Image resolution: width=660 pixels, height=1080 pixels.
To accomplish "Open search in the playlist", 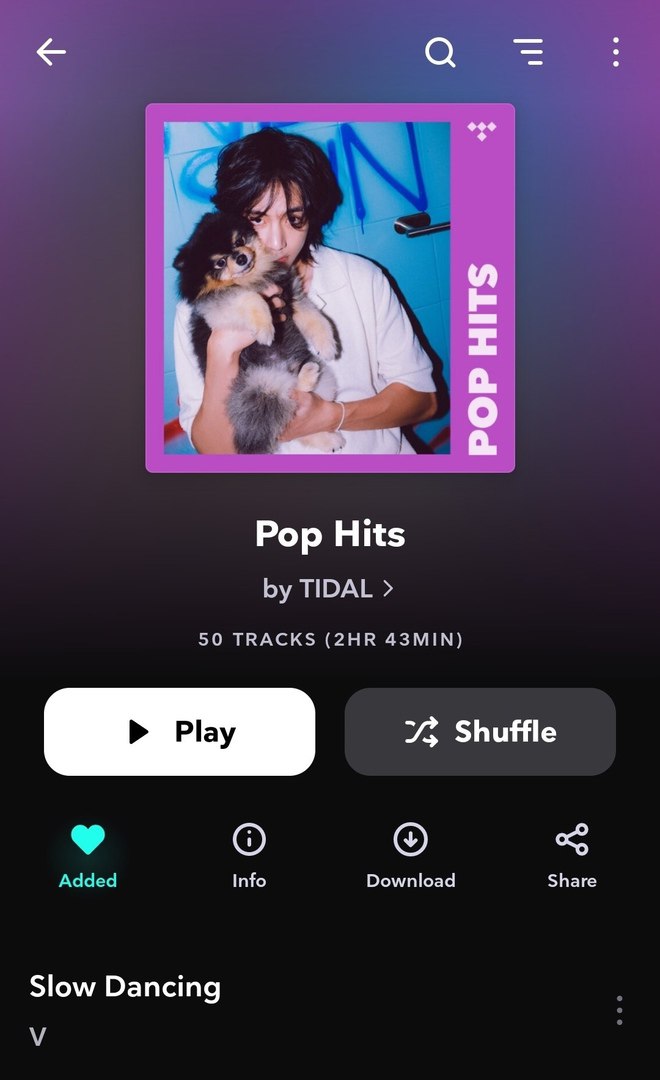I will point(440,52).
